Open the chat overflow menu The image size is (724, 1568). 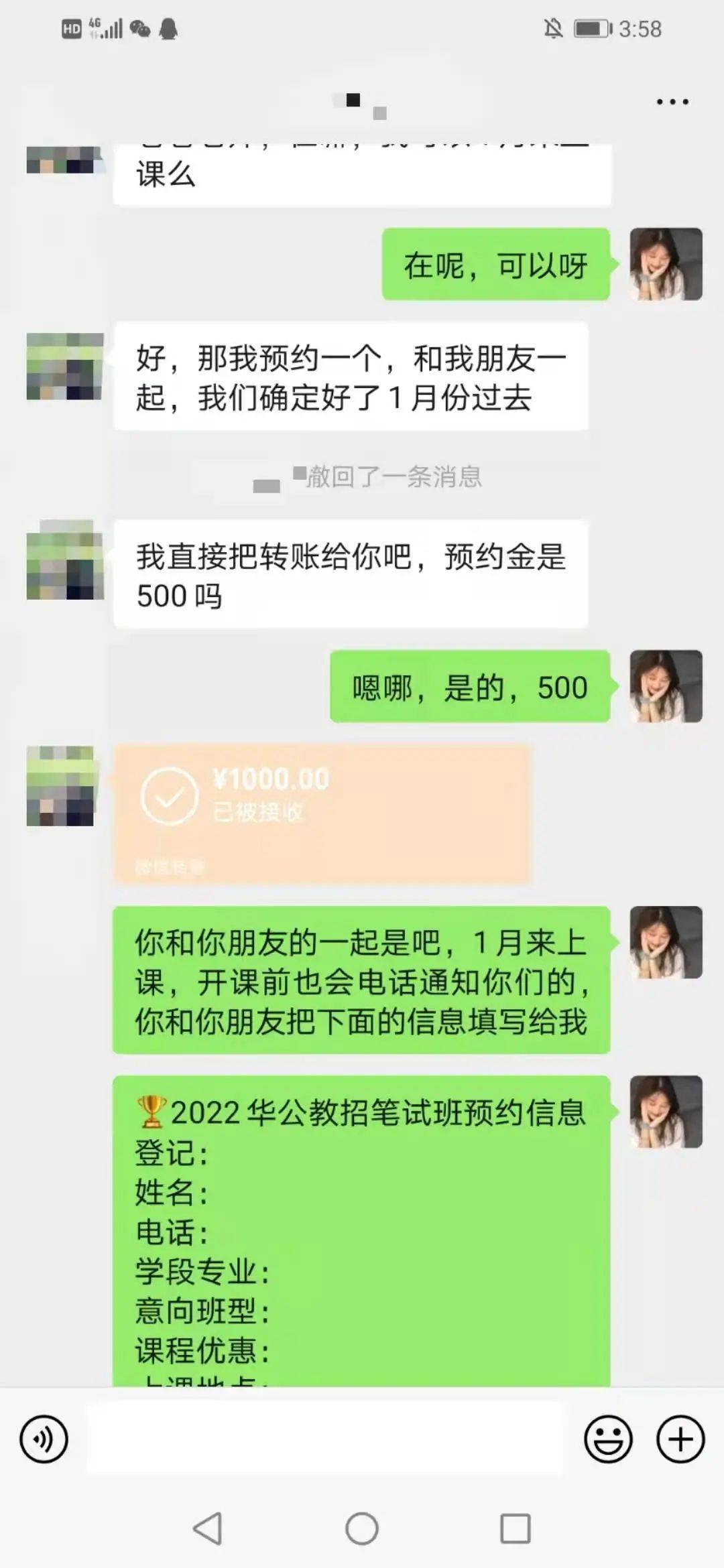[672, 102]
